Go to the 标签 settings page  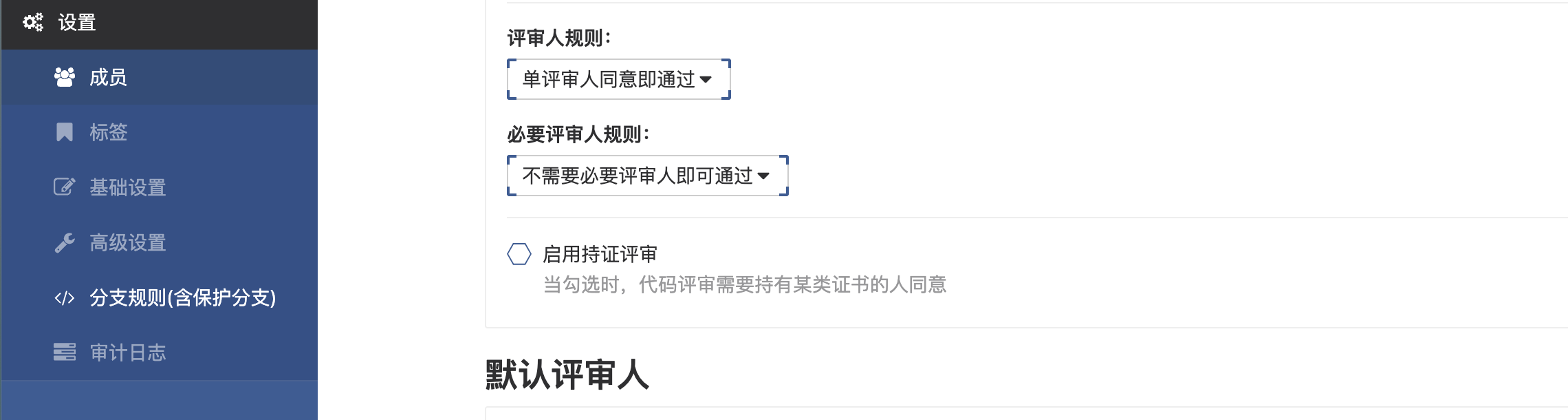[x=108, y=132]
